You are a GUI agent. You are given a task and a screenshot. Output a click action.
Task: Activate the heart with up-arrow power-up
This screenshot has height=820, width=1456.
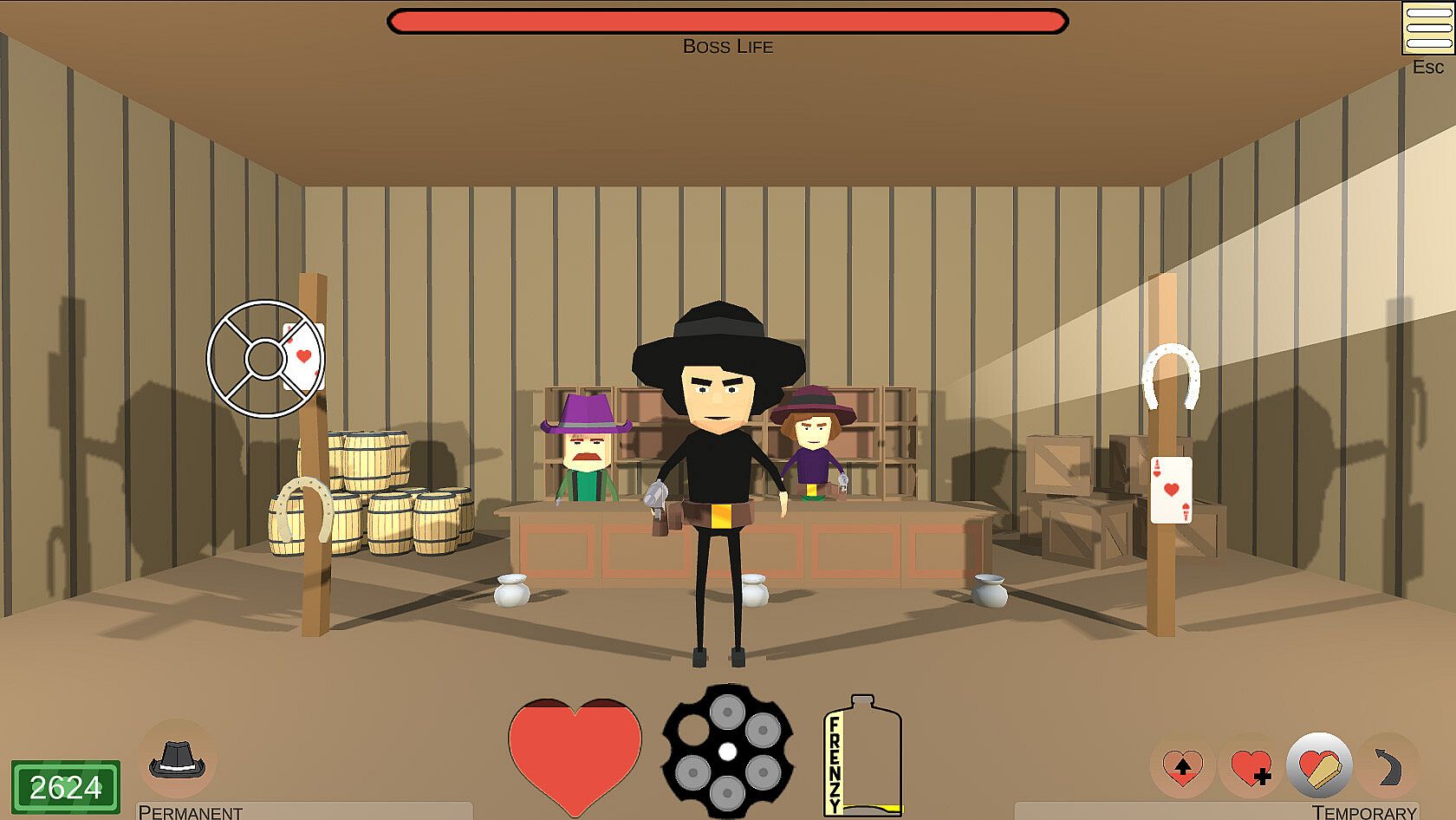[1183, 766]
